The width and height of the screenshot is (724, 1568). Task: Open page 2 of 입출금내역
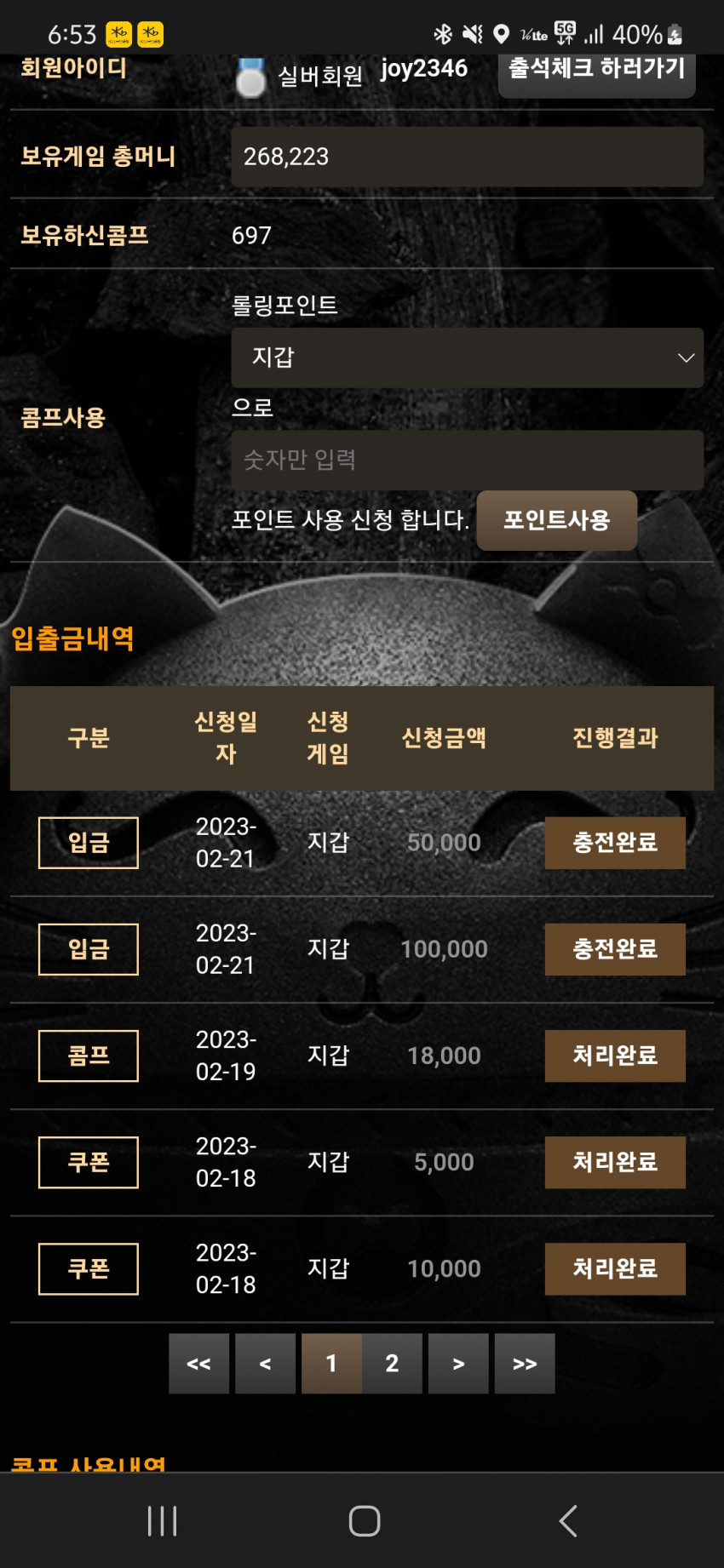(392, 1364)
